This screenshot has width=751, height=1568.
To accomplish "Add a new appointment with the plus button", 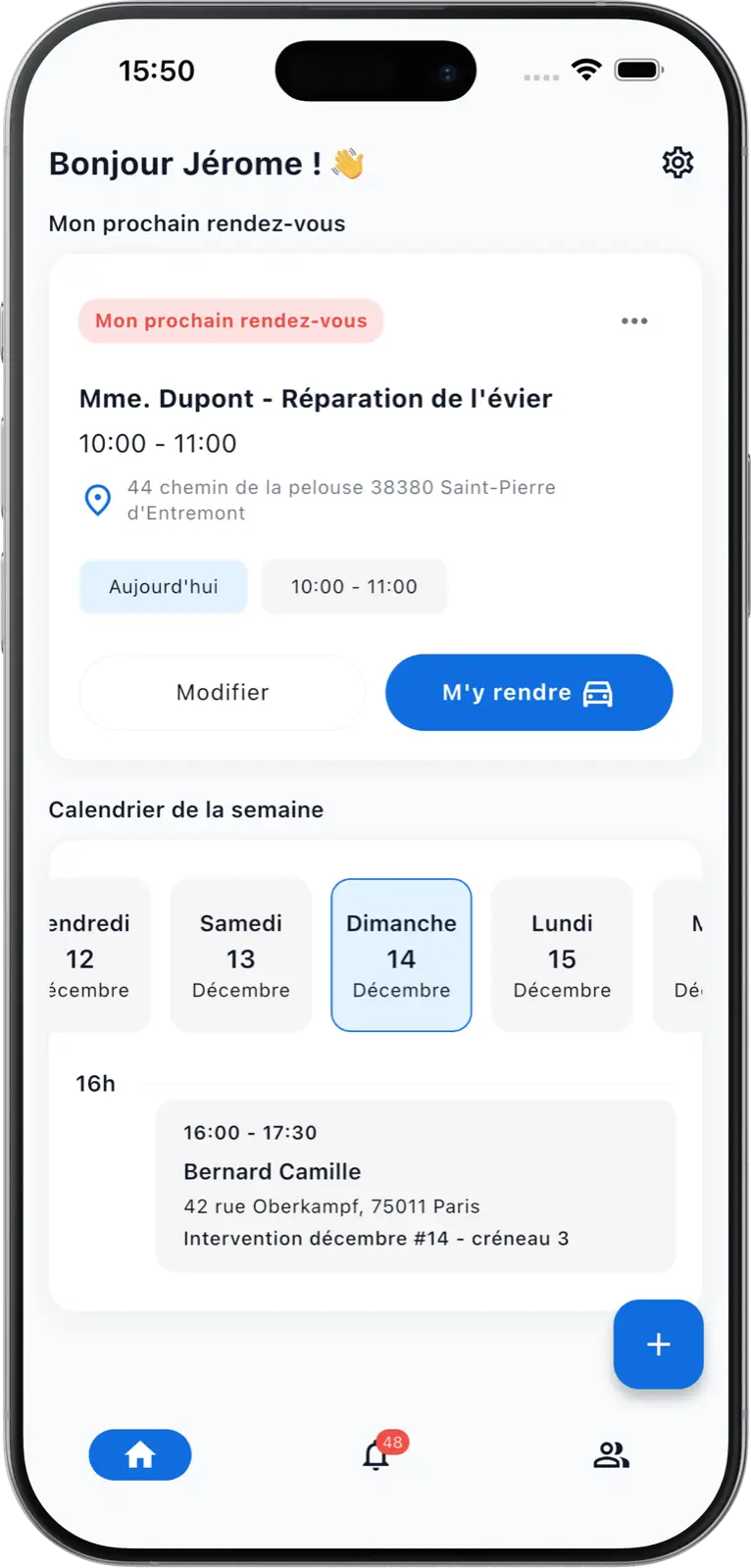I will pyautogui.click(x=658, y=1345).
